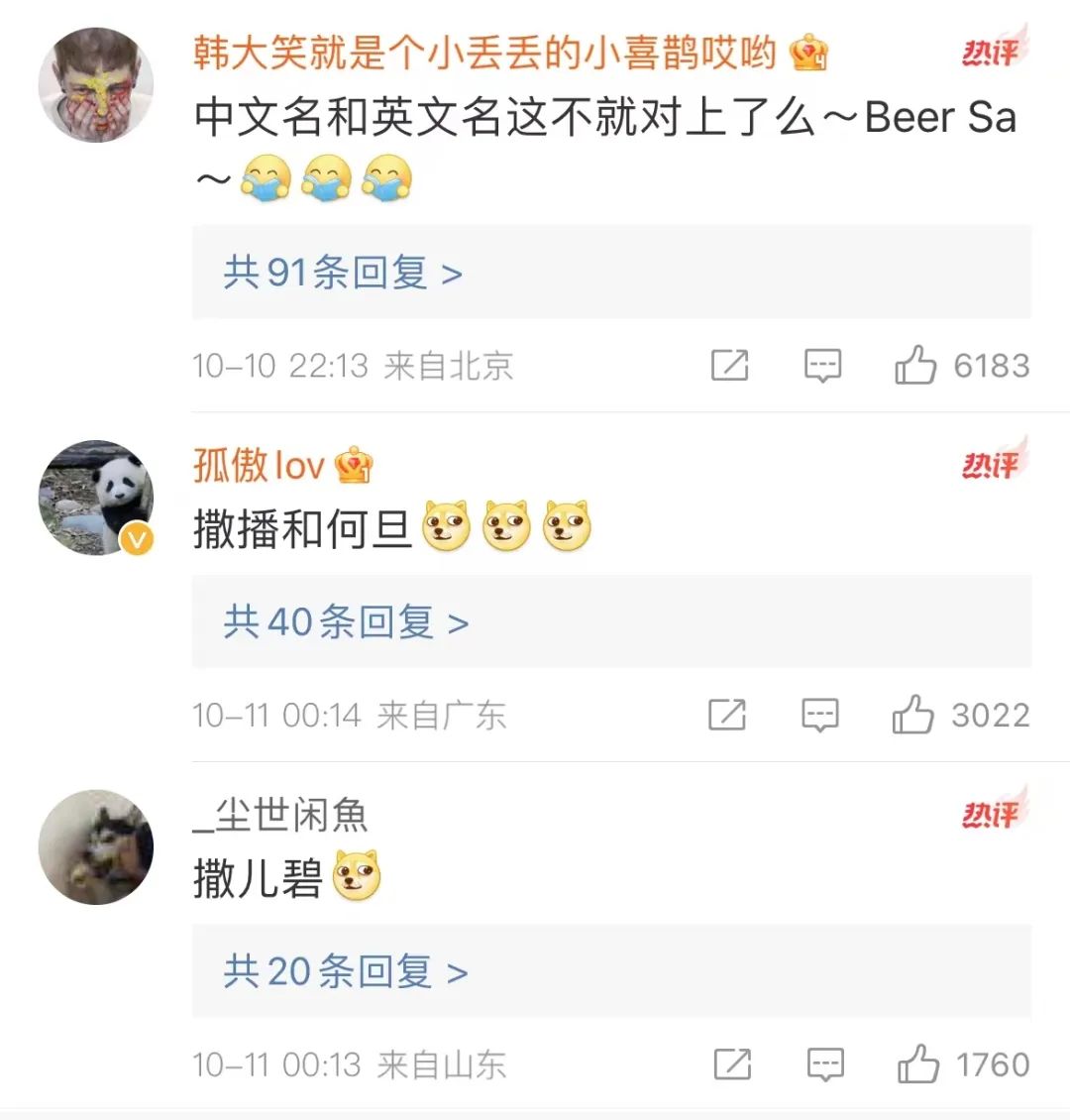This screenshot has width=1070, height=1120.
Task: Reply to 孤傲lov's 撒播和何旦 comment
Action: point(819,715)
